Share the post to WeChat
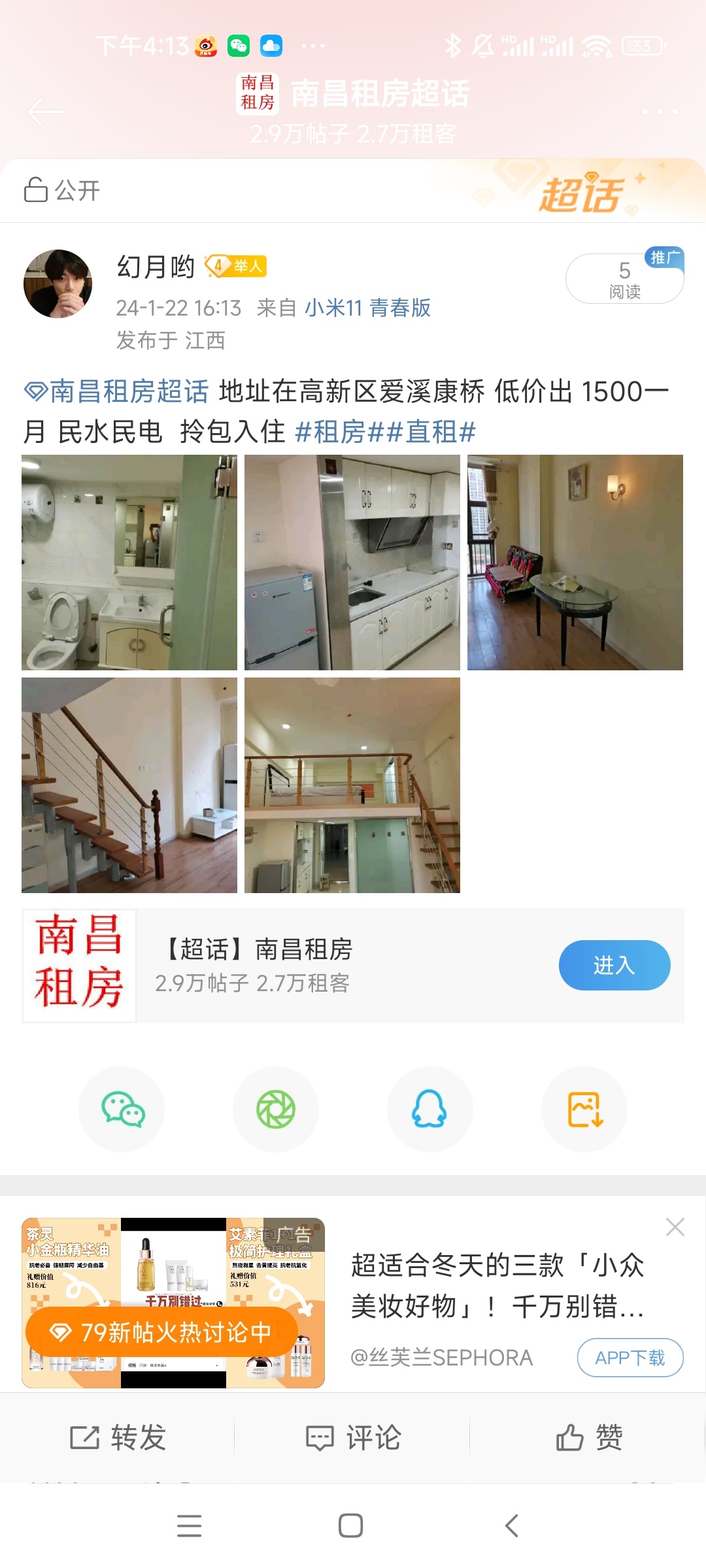This screenshot has width=706, height=1568. pos(122,1109)
